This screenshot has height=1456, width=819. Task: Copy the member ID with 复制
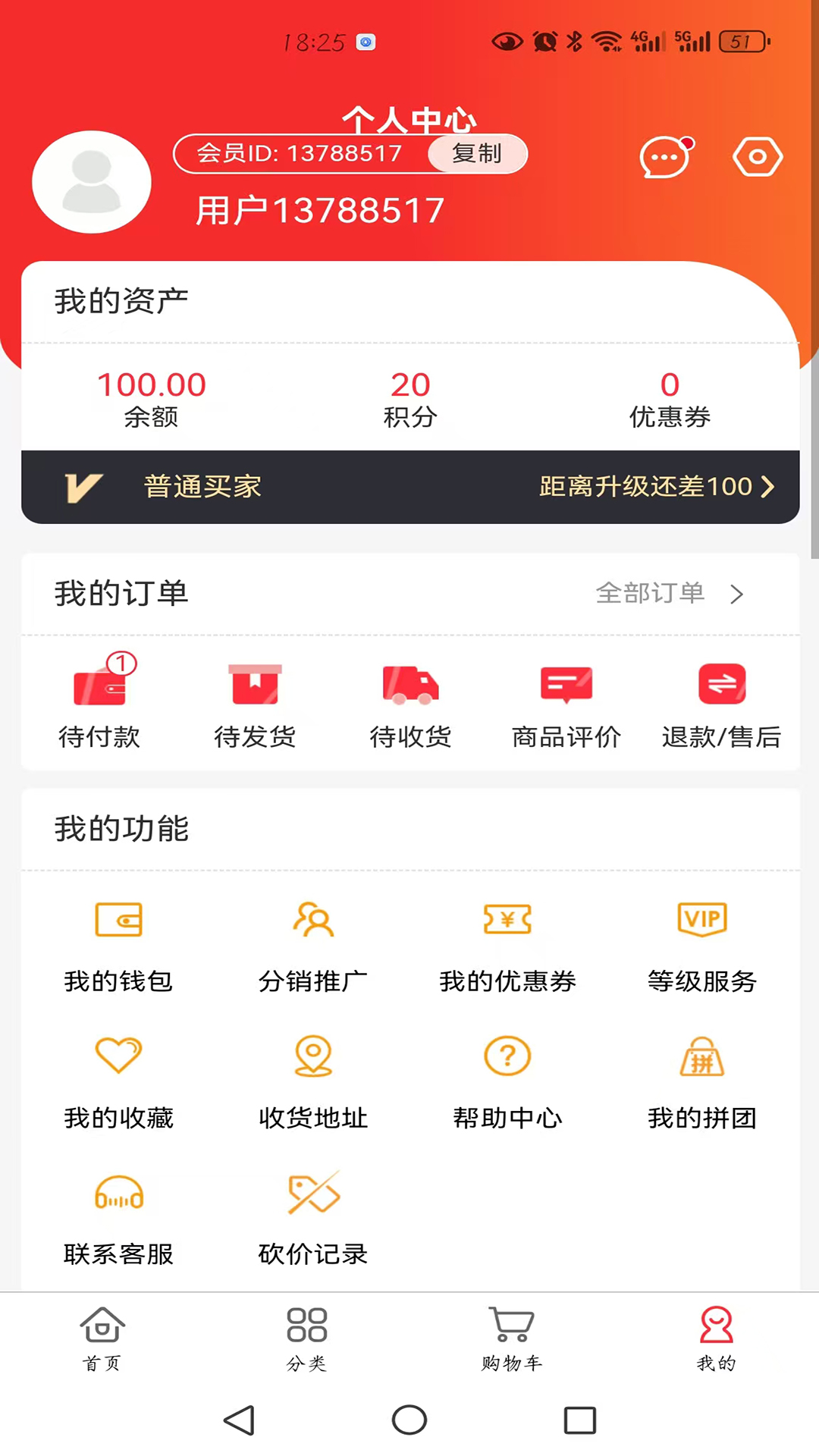[477, 153]
